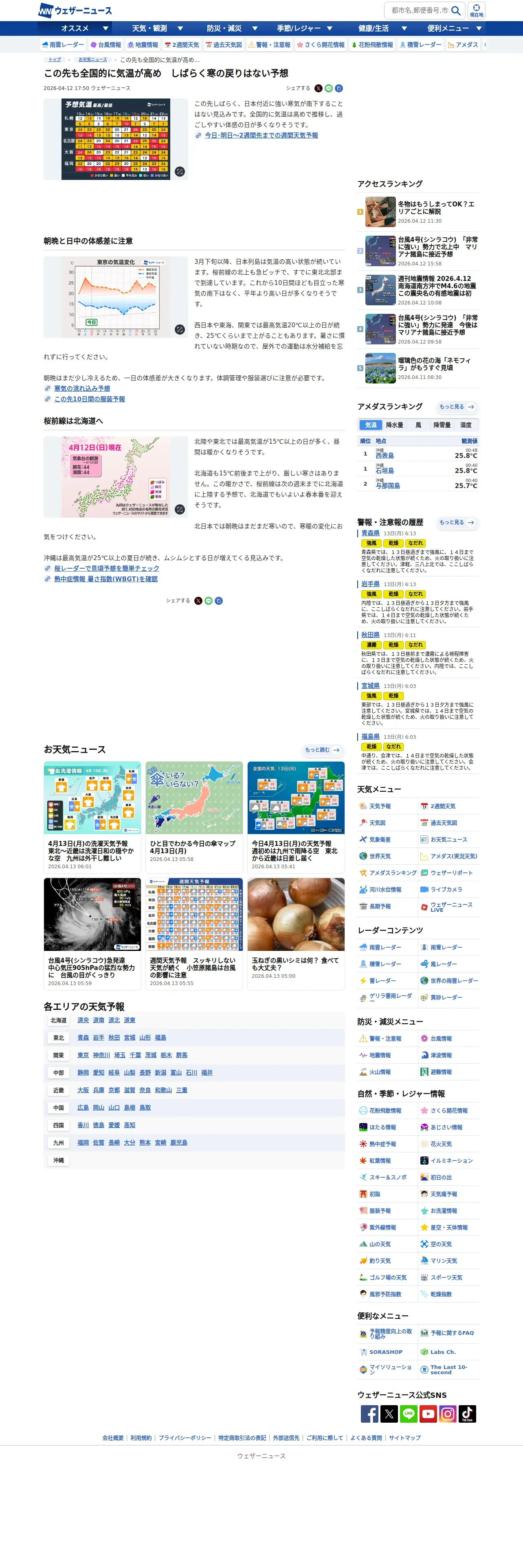
Task: Open the 現在地 current location button
Action: pos(476,10)
